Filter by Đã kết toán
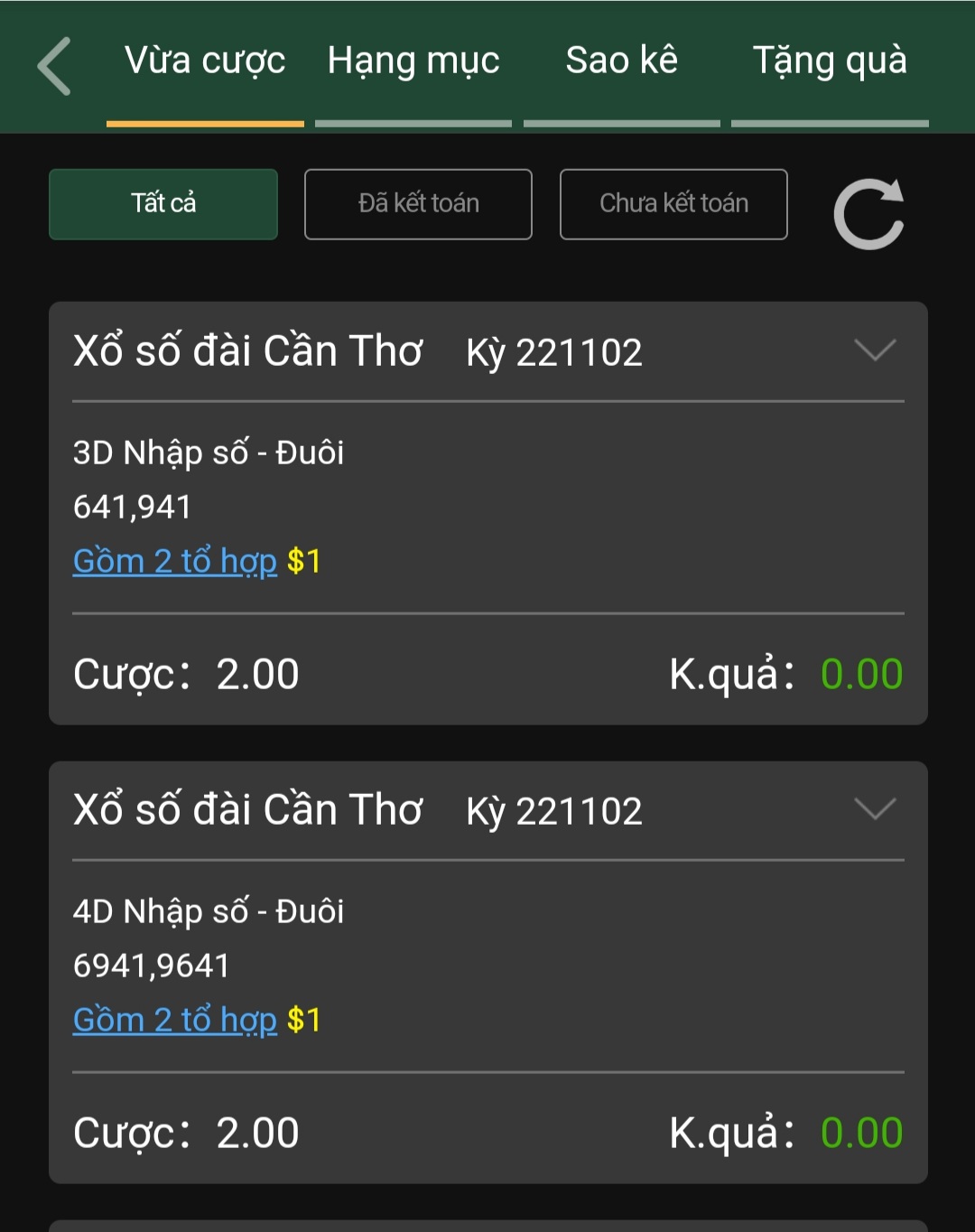Viewport: 975px width, 1232px height. coord(418,204)
